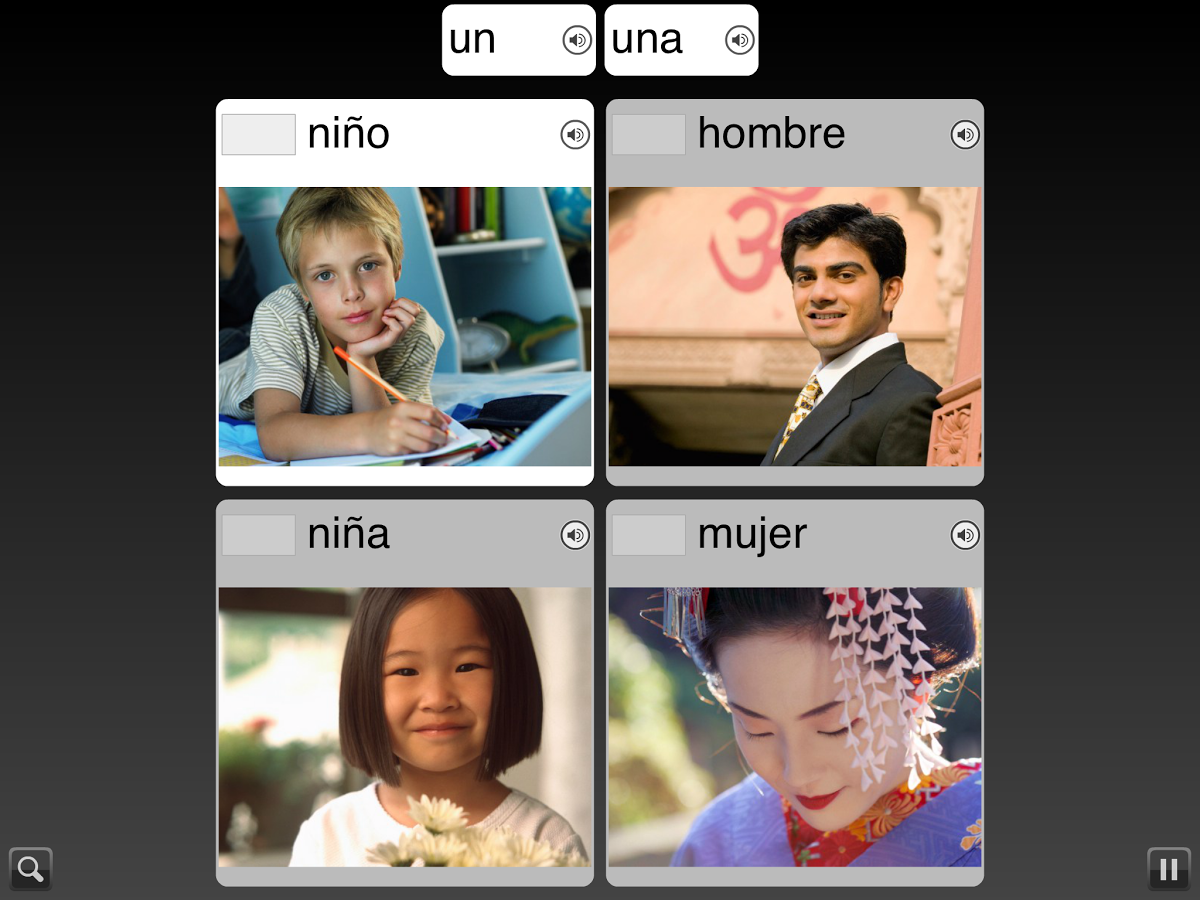Play pronunciation of niño
This screenshot has height=900, width=1200.
click(x=575, y=135)
